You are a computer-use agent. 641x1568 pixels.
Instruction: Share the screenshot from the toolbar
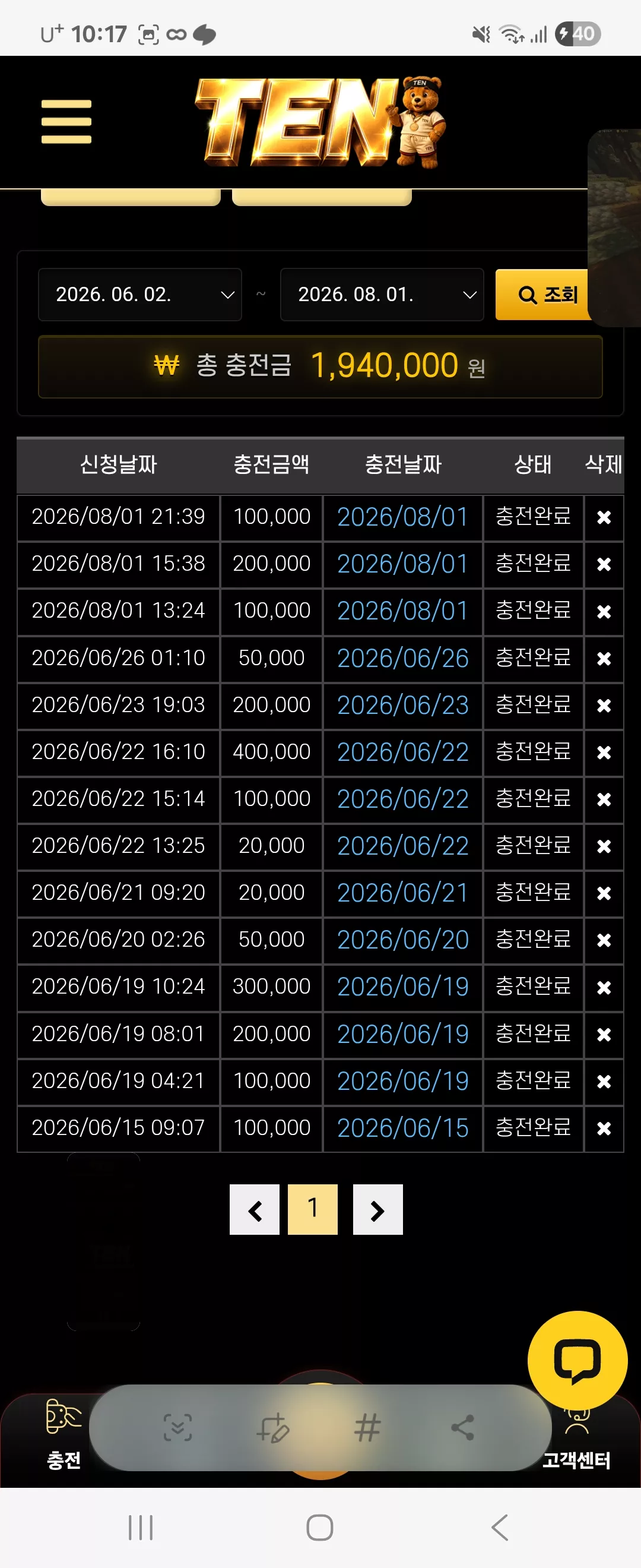462,1427
